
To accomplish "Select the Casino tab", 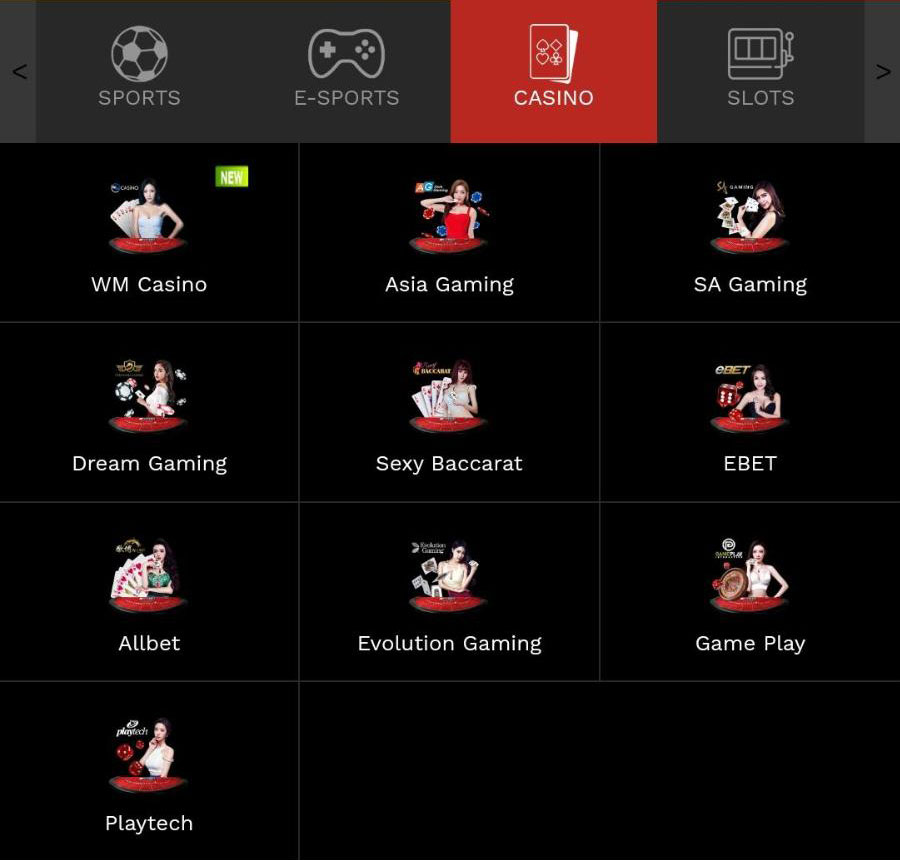I will [x=553, y=70].
